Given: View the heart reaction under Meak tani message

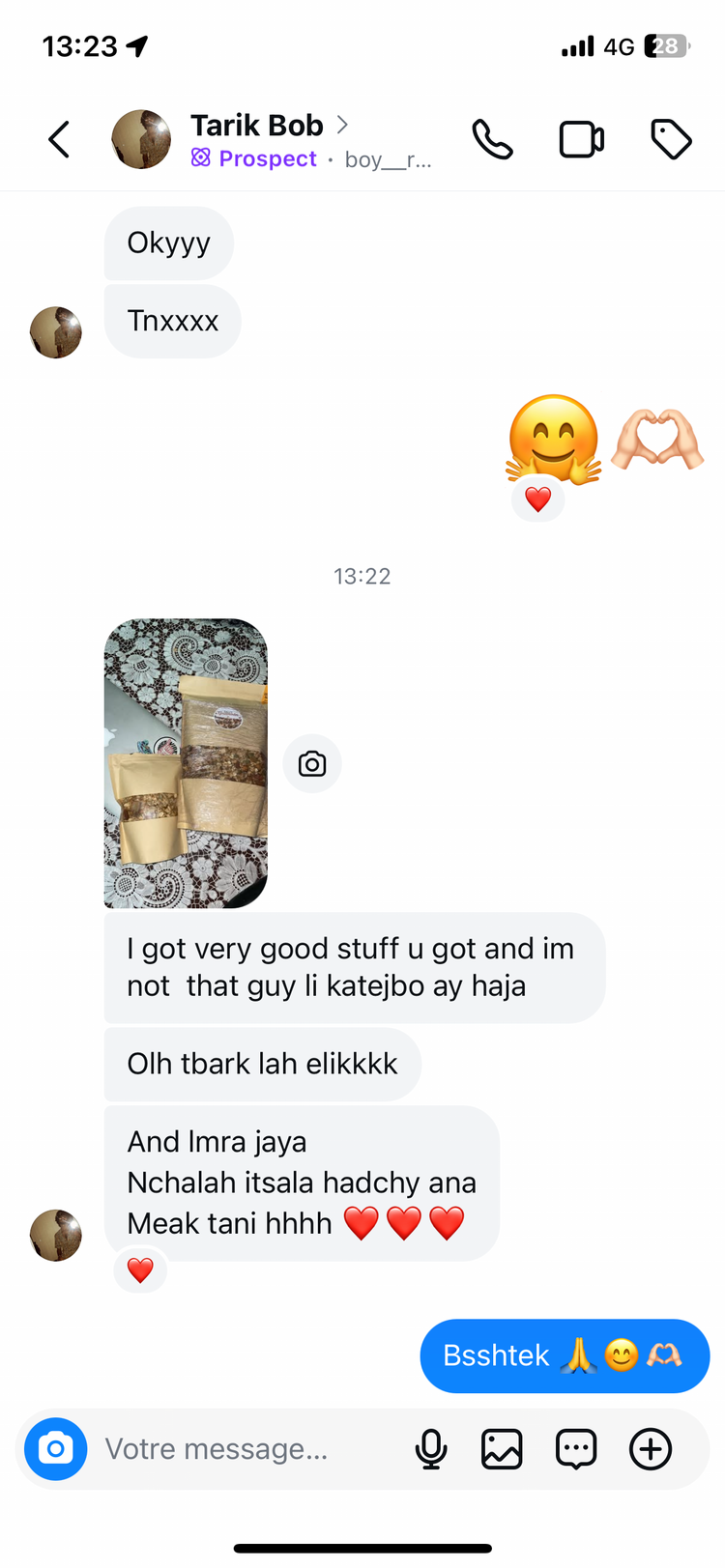Looking at the screenshot, I should [x=140, y=1270].
